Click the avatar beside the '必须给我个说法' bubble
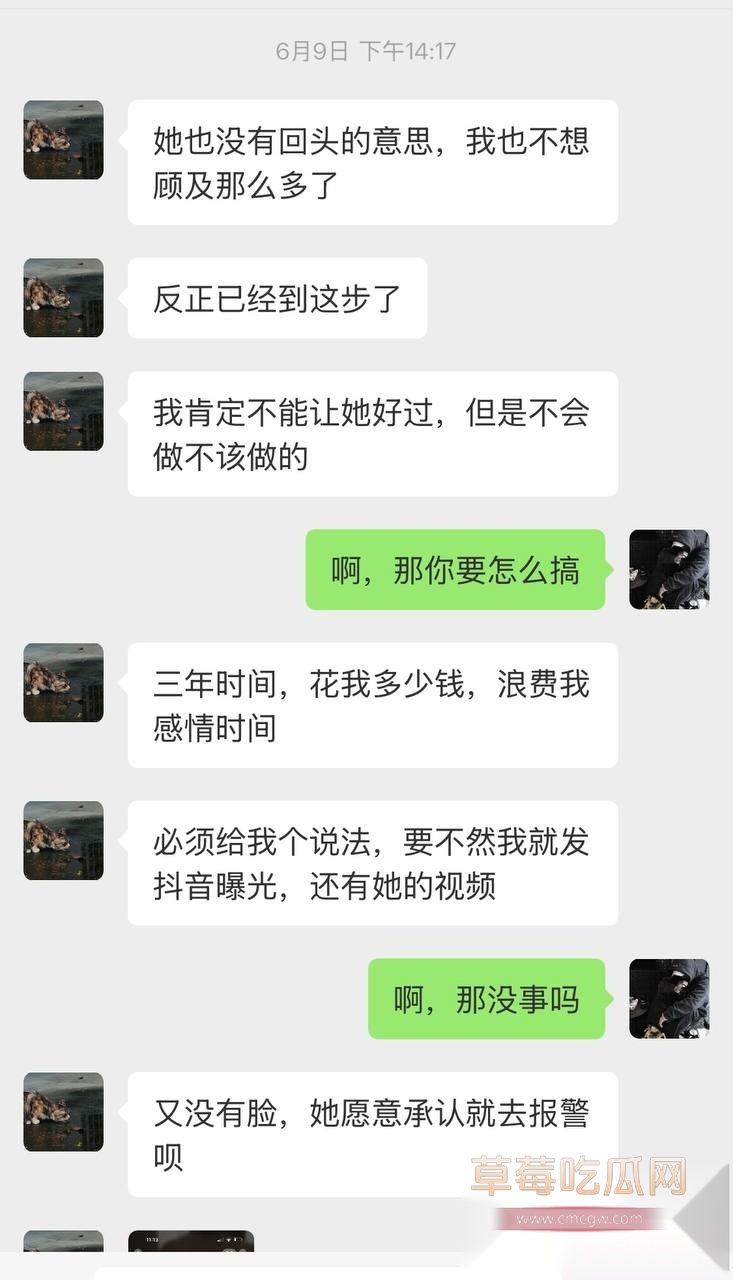This screenshot has width=733, height=1280. (x=62, y=841)
